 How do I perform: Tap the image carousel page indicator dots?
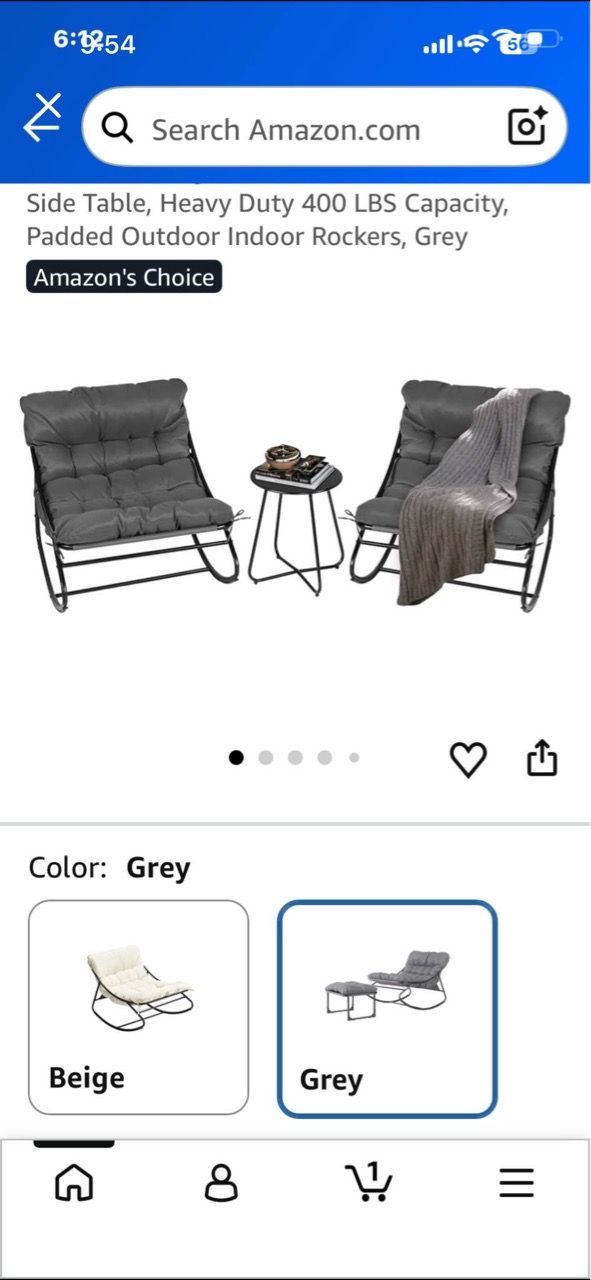click(x=294, y=758)
